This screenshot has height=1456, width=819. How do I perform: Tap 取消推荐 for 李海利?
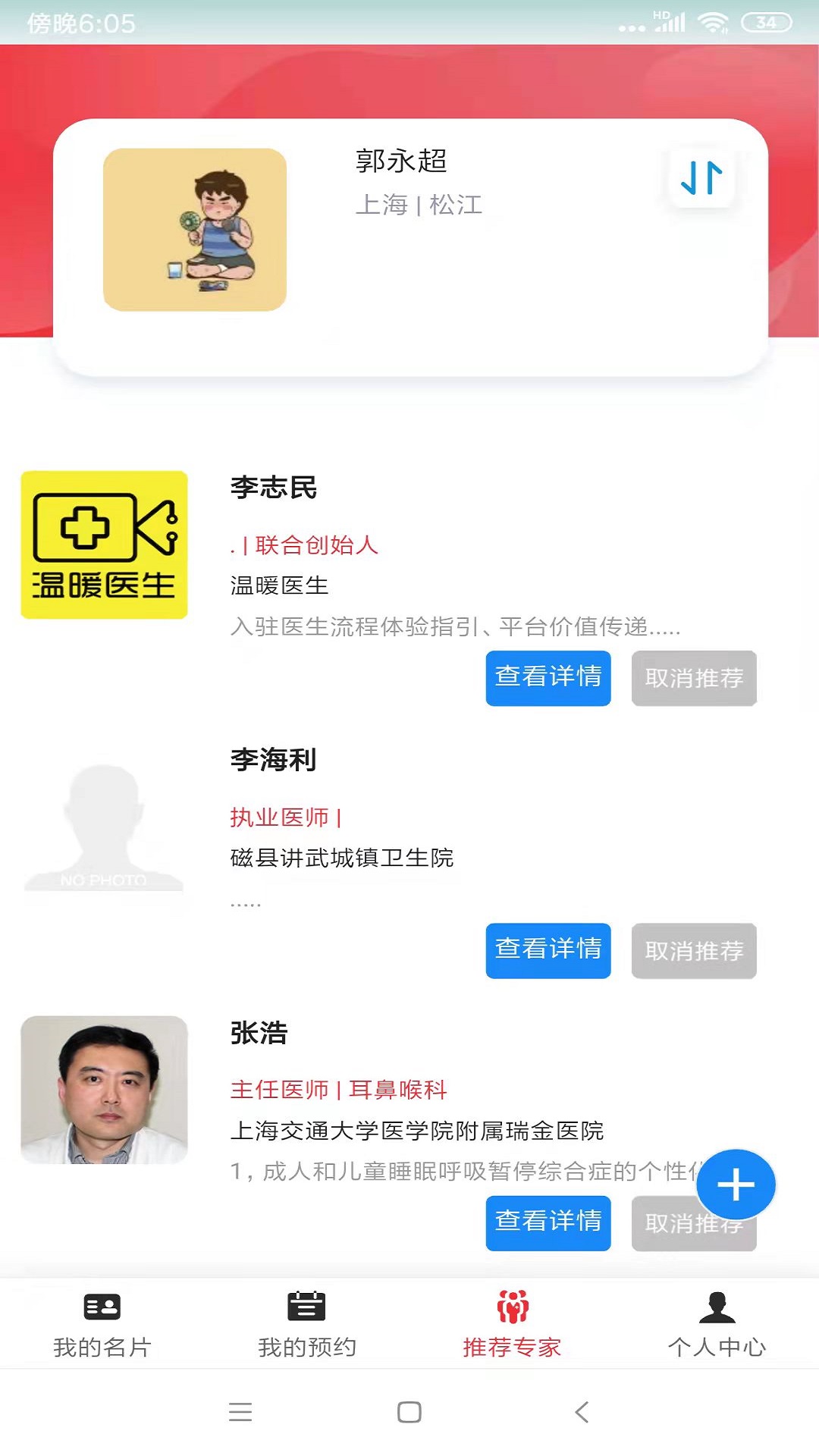693,951
